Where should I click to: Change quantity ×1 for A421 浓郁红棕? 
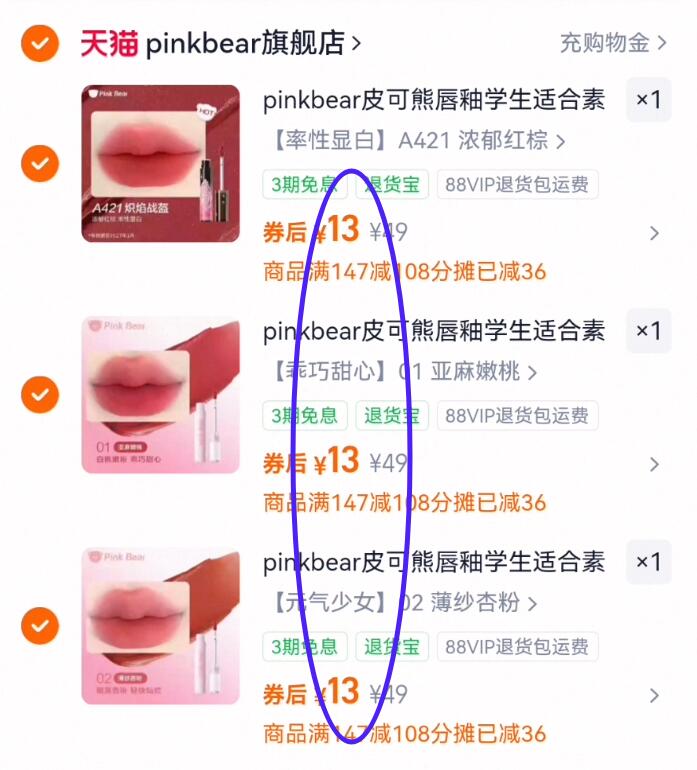click(648, 100)
